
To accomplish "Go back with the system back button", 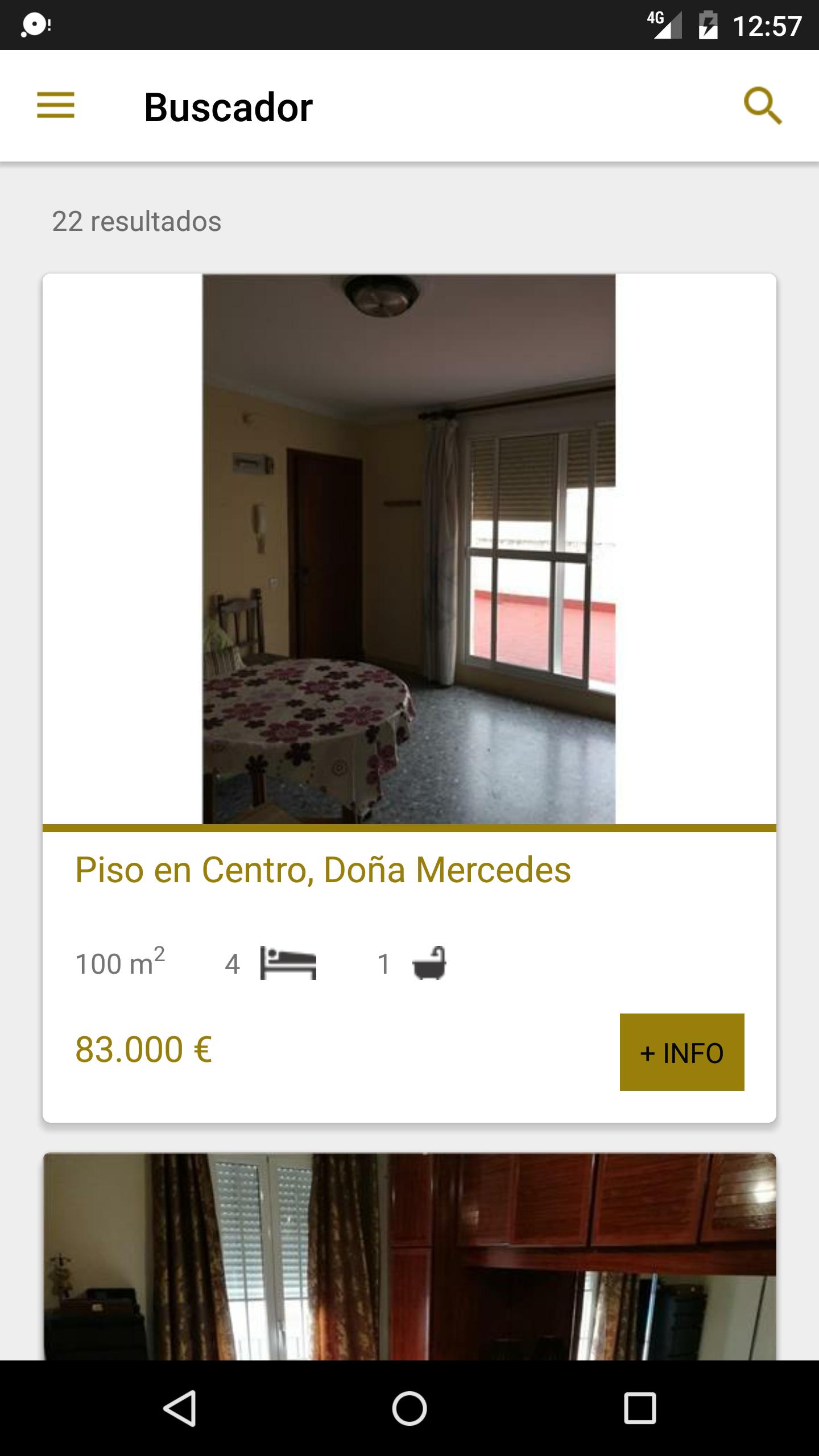I will tap(180, 1408).
